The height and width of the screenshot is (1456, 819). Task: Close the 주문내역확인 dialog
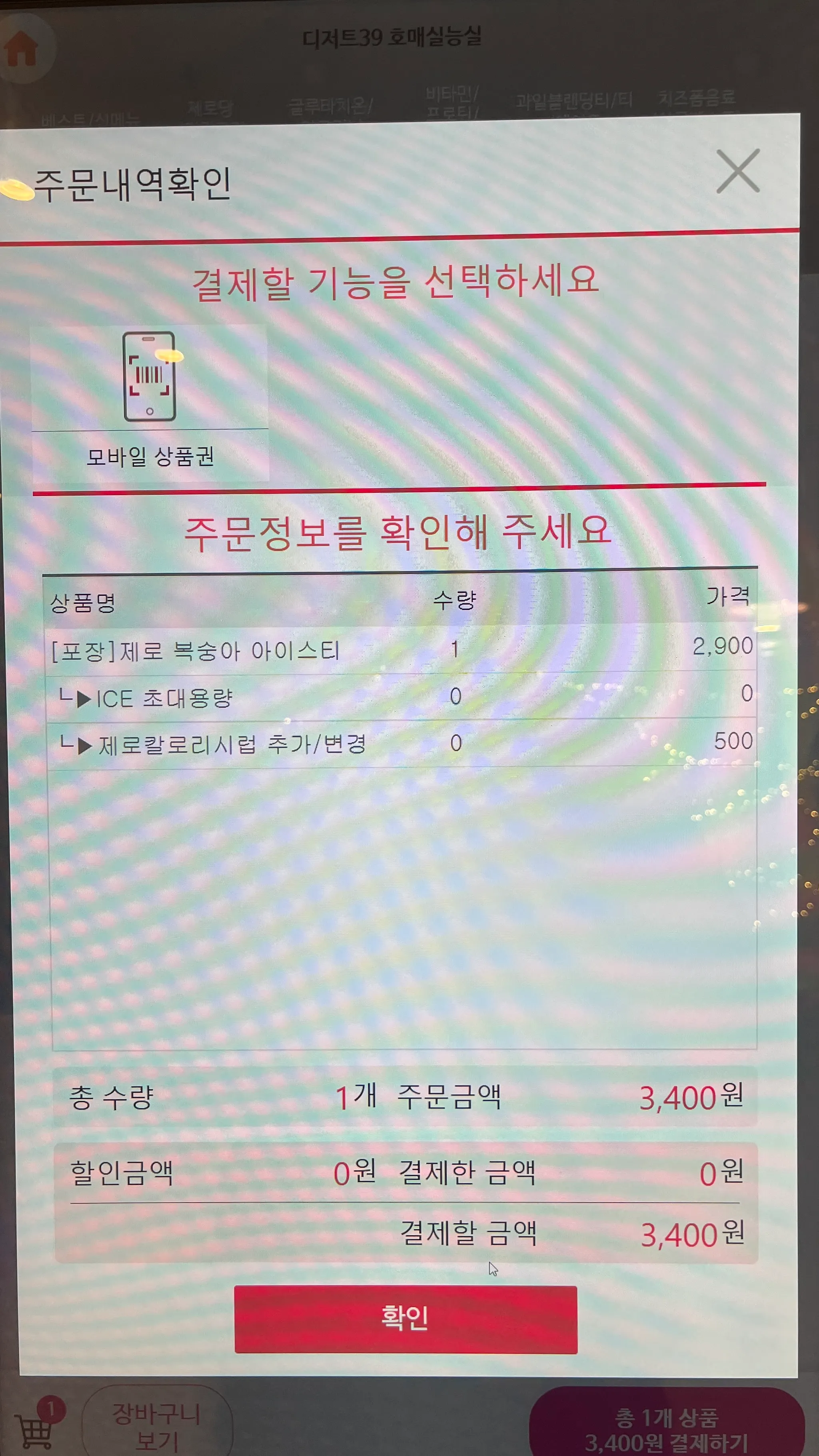(x=737, y=171)
